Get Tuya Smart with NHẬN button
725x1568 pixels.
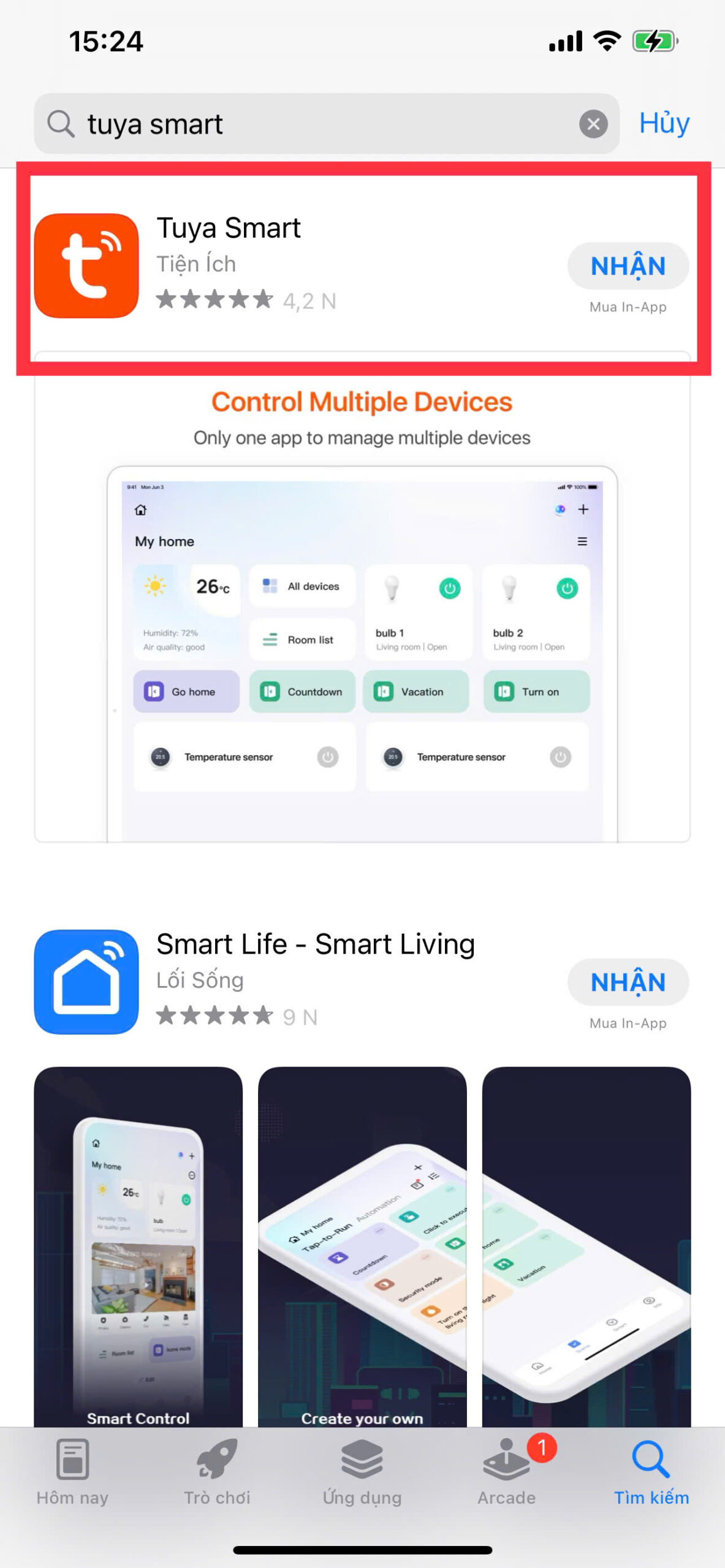pos(628,266)
